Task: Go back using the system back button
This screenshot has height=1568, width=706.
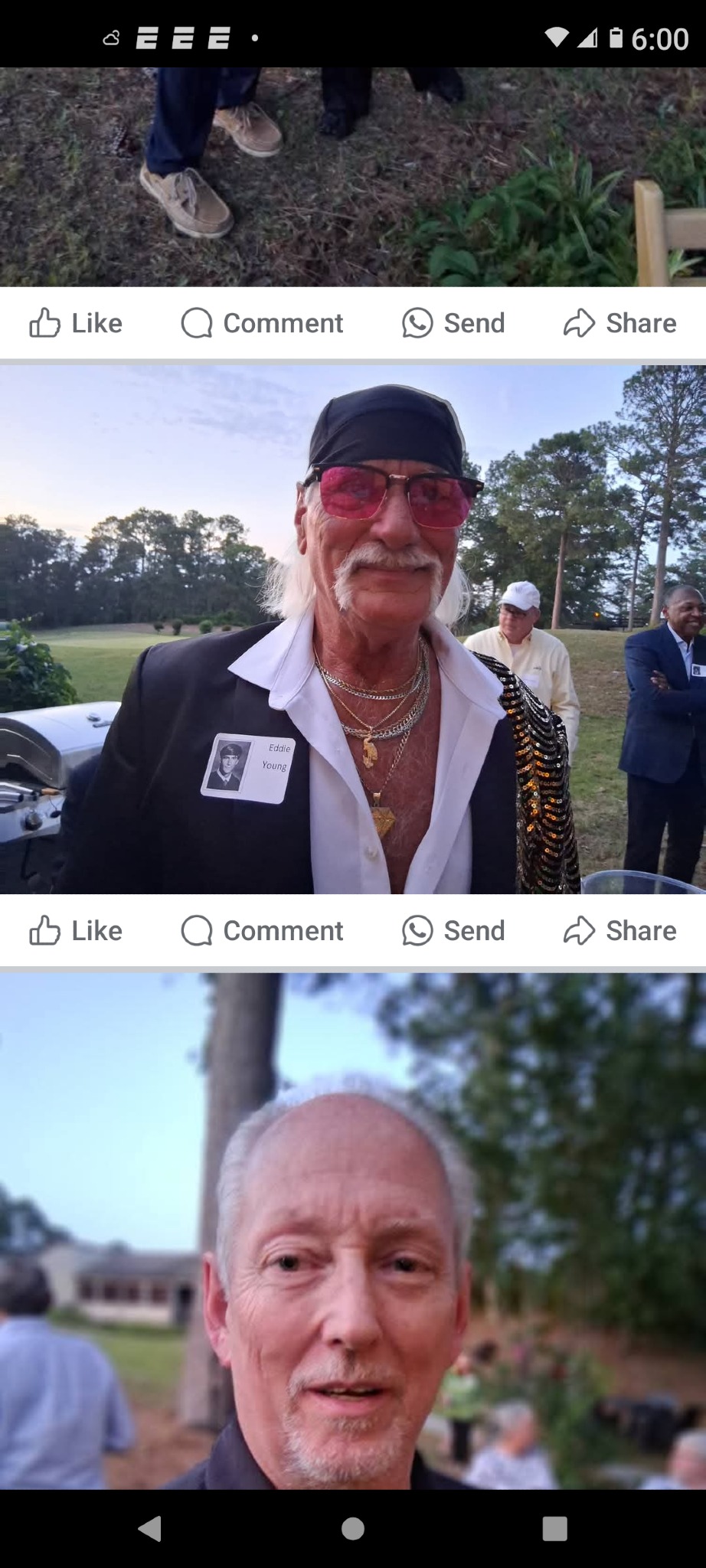Action: point(150,1528)
